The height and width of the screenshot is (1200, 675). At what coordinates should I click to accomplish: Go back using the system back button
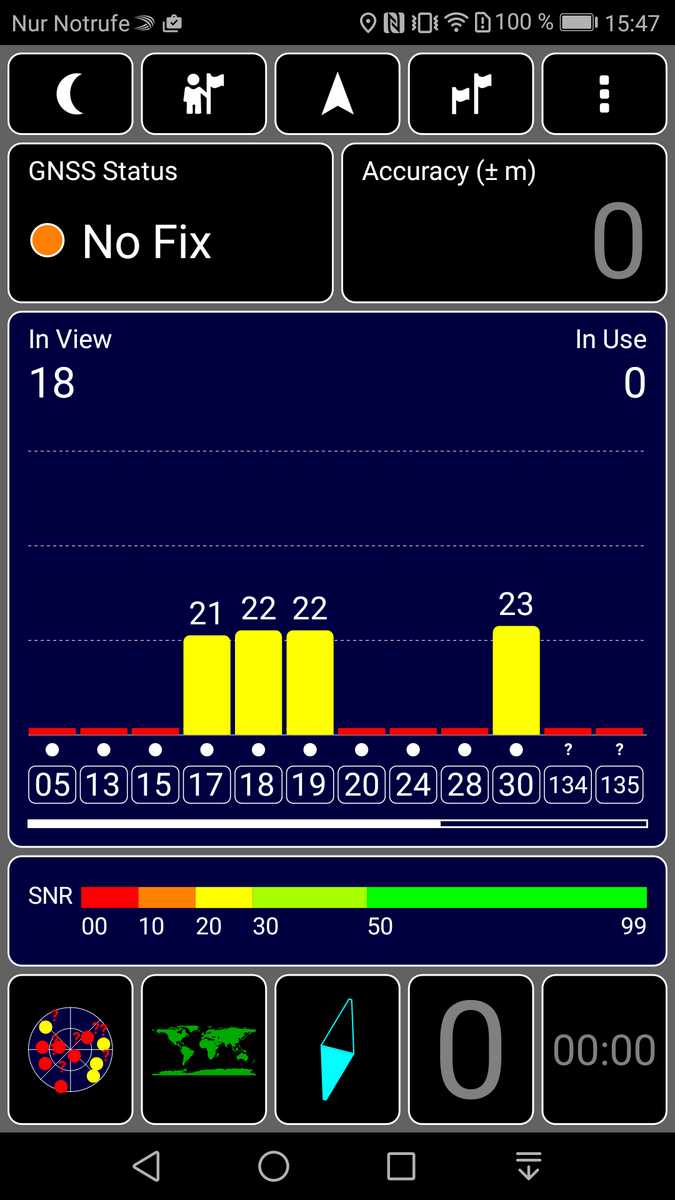click(x=146, y=1165)
